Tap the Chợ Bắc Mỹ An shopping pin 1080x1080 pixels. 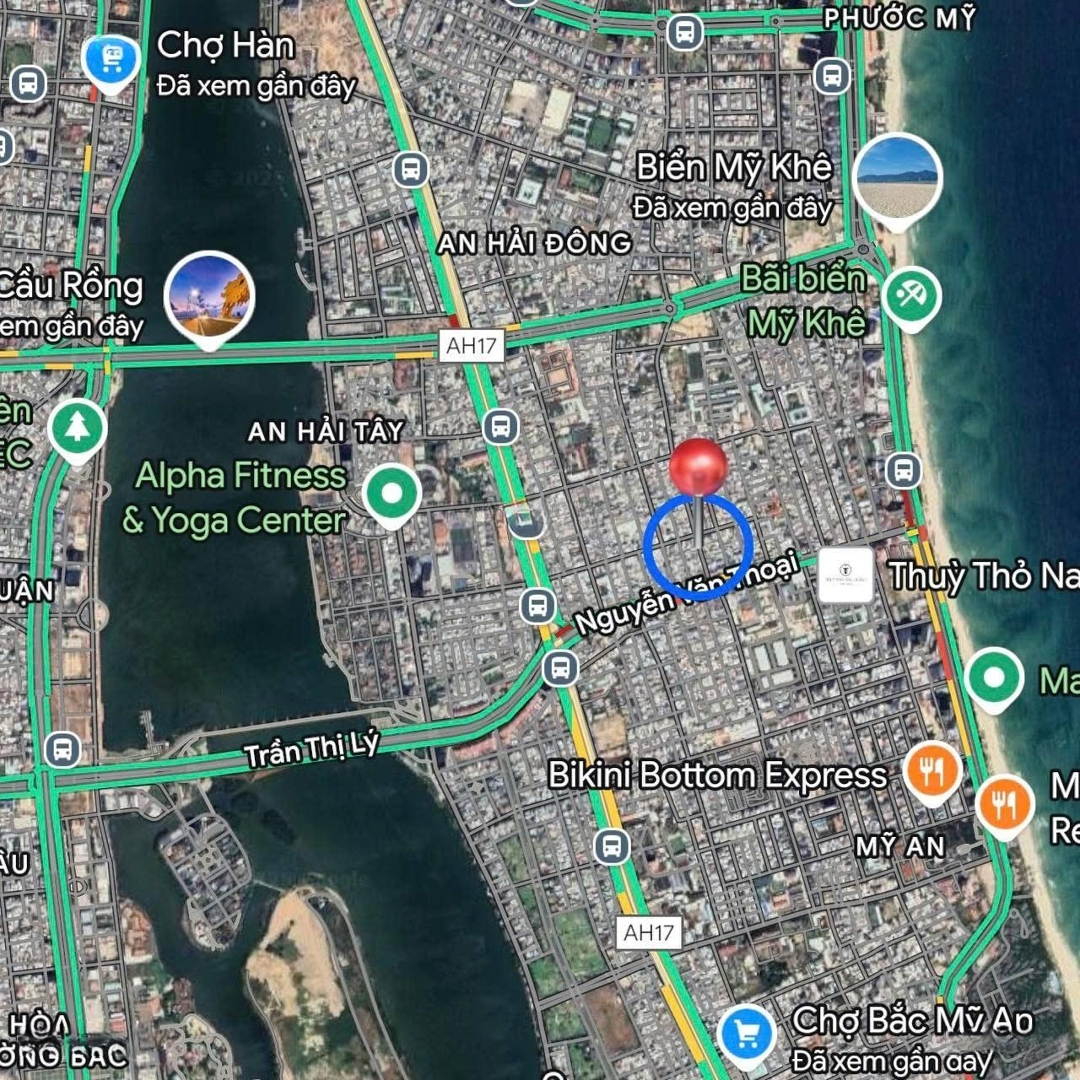pos(748,1034)
